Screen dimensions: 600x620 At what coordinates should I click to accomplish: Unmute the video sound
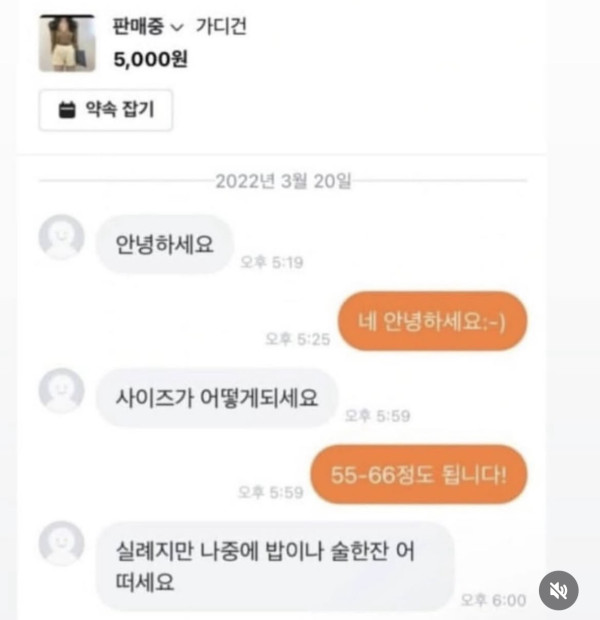click(559, 590)
